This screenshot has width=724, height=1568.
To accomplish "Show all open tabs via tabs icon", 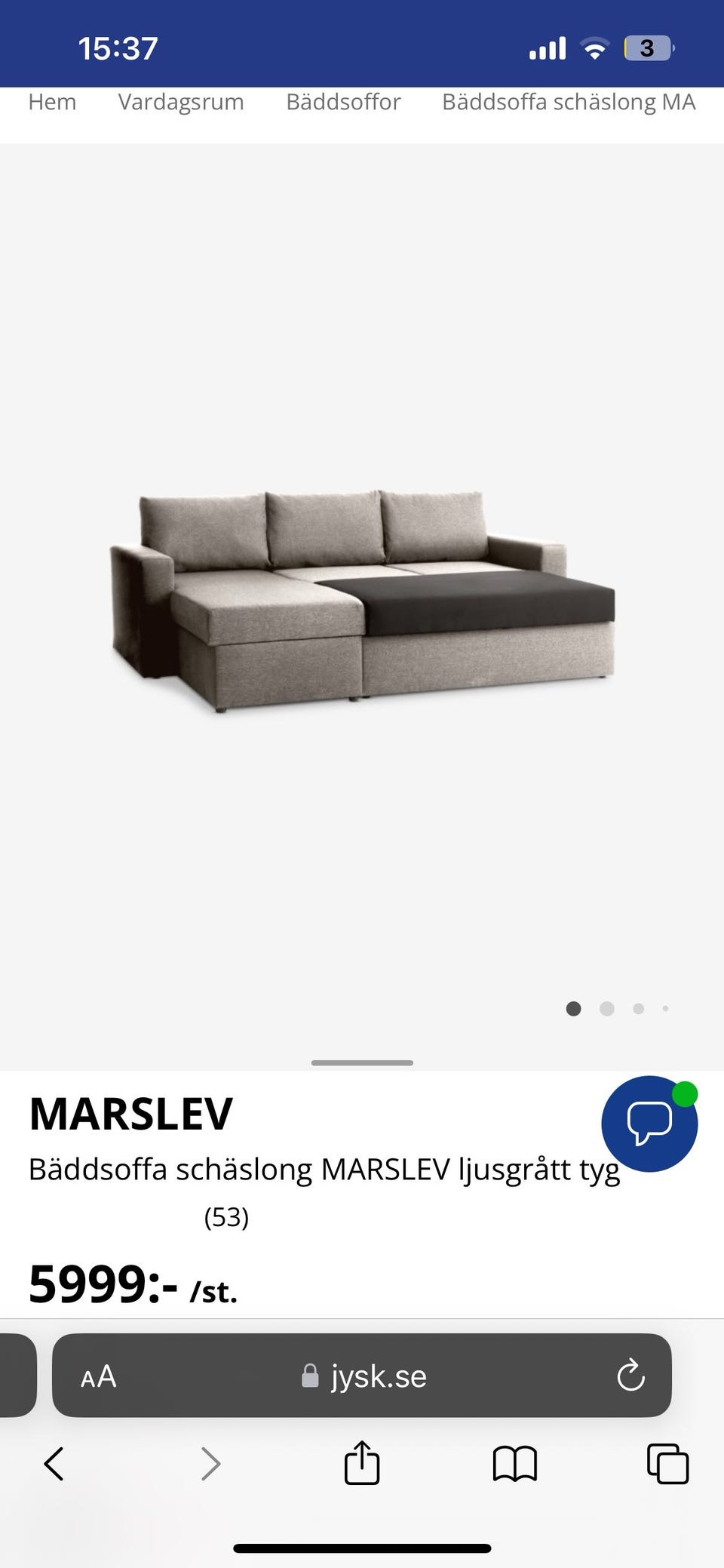I will tap(667, 1464).
